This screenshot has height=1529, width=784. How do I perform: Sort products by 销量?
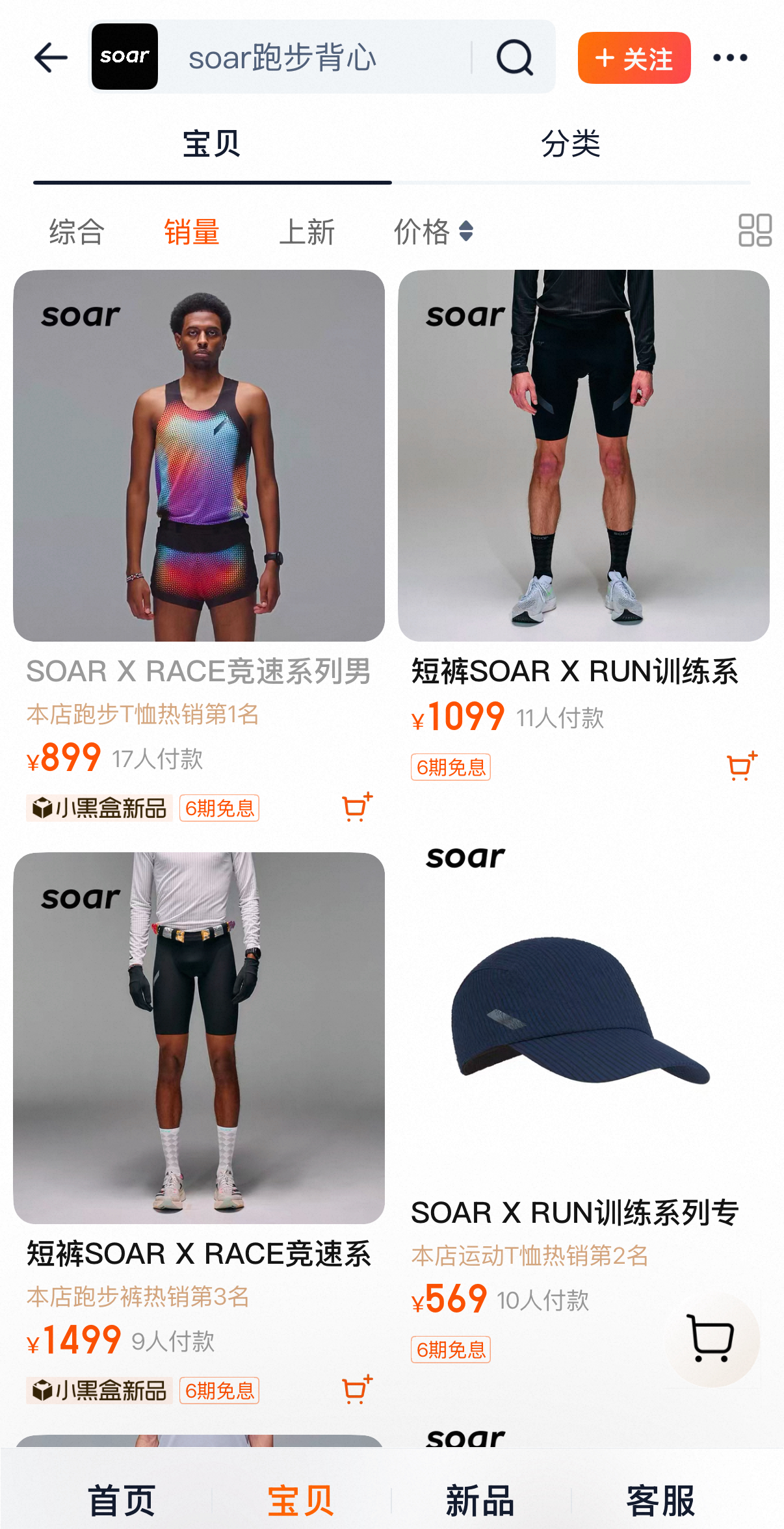pos(192,232)
